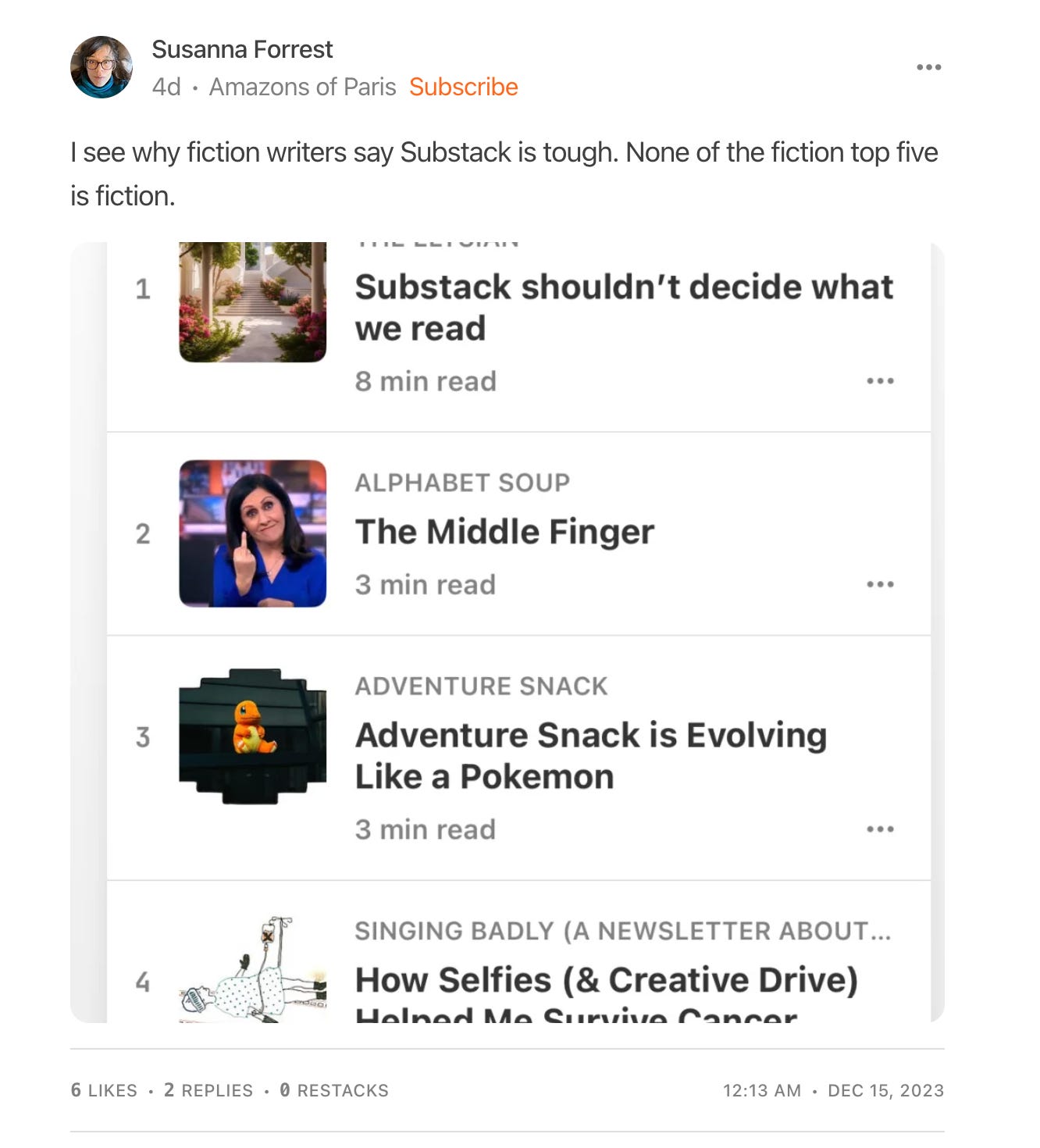Open Amazons of Paris publication link

(302, 87)
